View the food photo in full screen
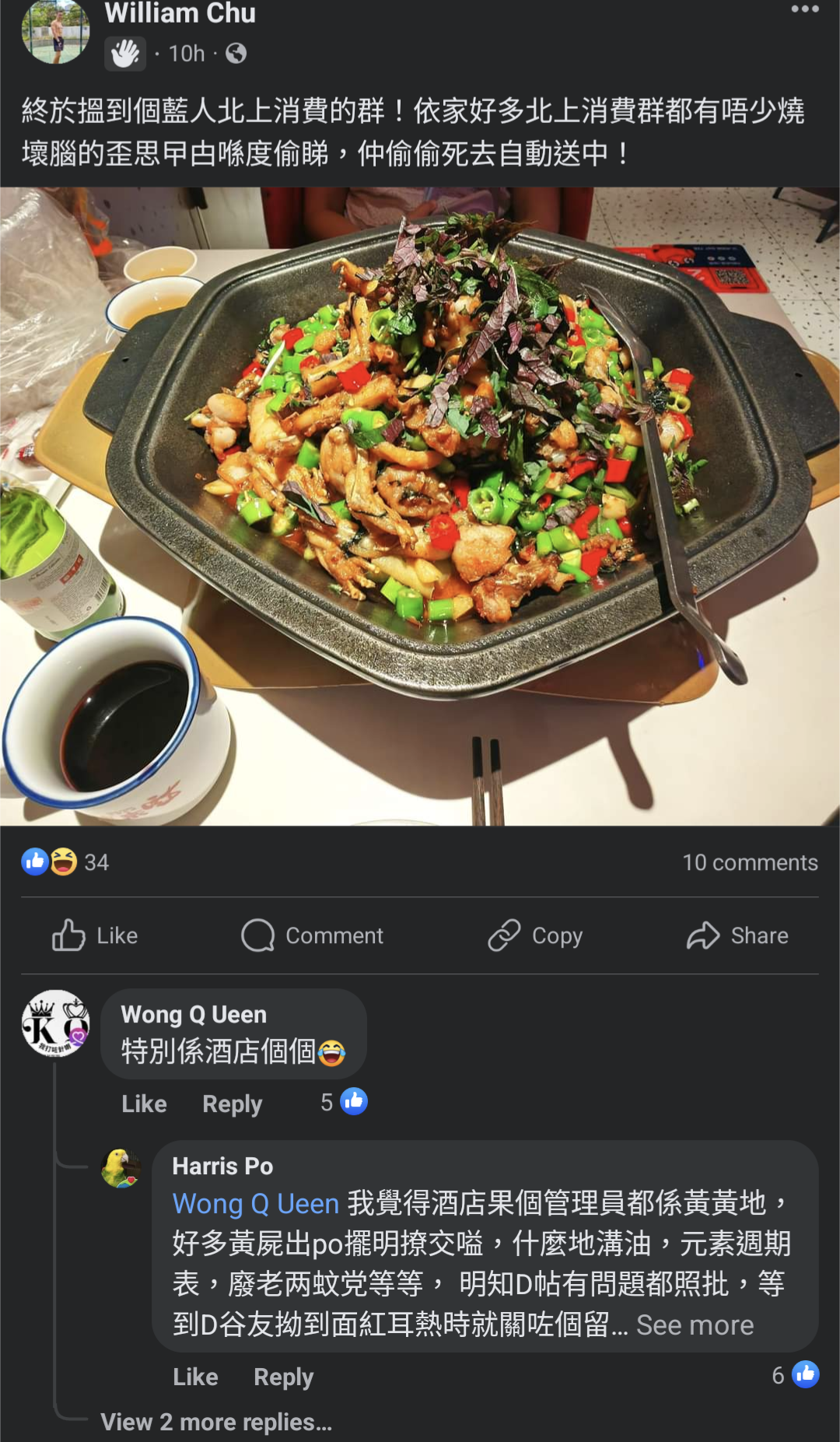The width and height of the screenshot is (840, 1442). pyautogui.click(x=420, y=506)
